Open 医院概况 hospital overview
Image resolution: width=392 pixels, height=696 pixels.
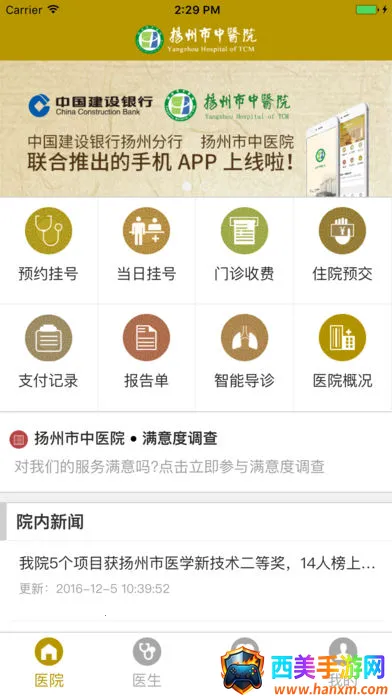342,358
